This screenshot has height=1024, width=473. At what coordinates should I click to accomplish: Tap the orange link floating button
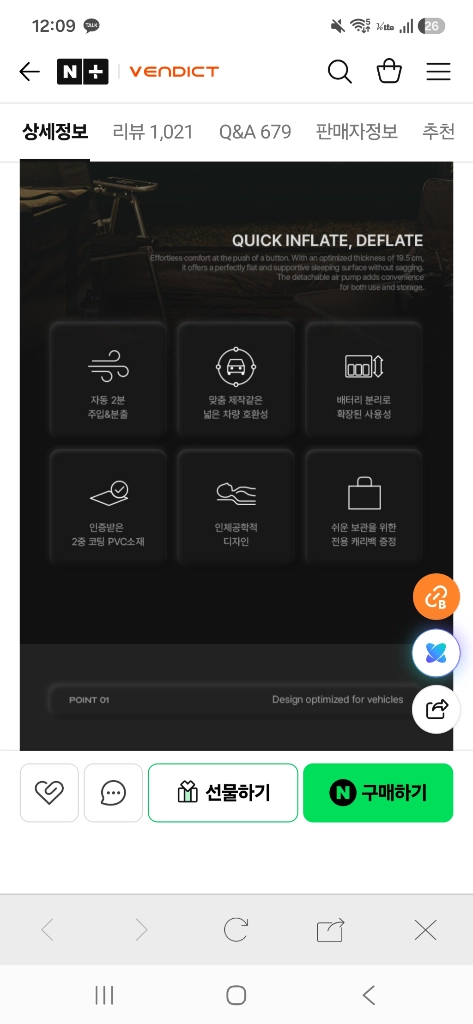tap(436, 597)
